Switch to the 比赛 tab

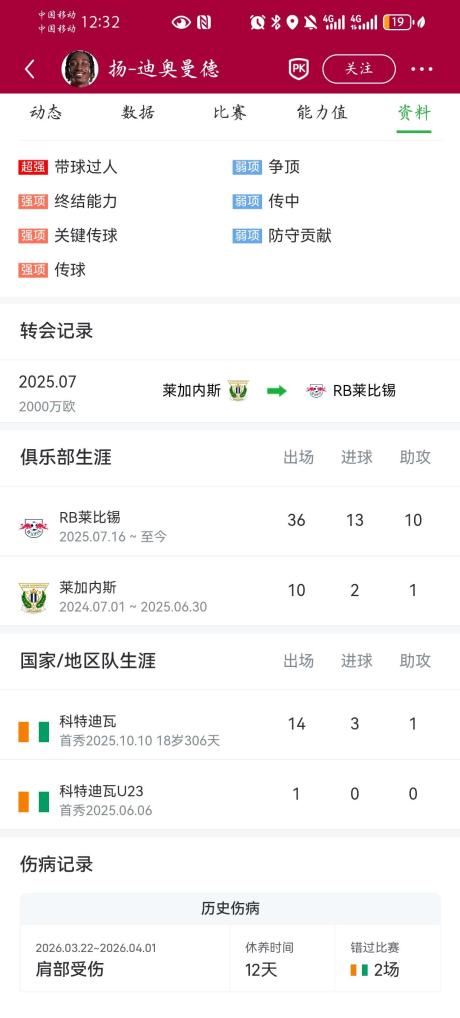click(x=230, y=113)
